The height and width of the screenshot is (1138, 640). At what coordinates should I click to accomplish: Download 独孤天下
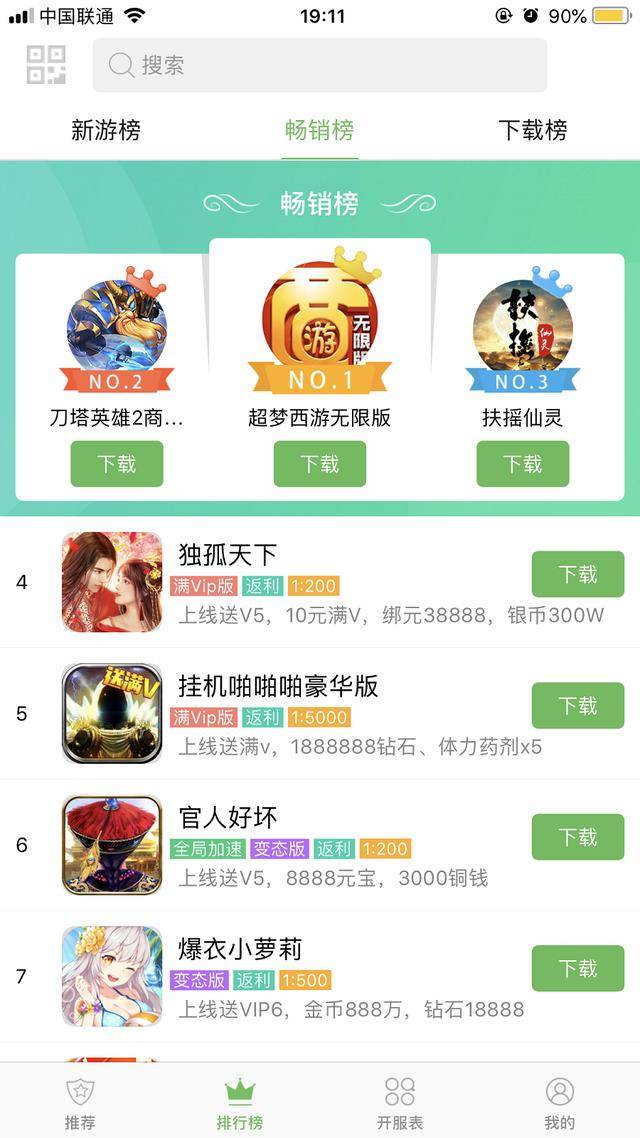577,574
